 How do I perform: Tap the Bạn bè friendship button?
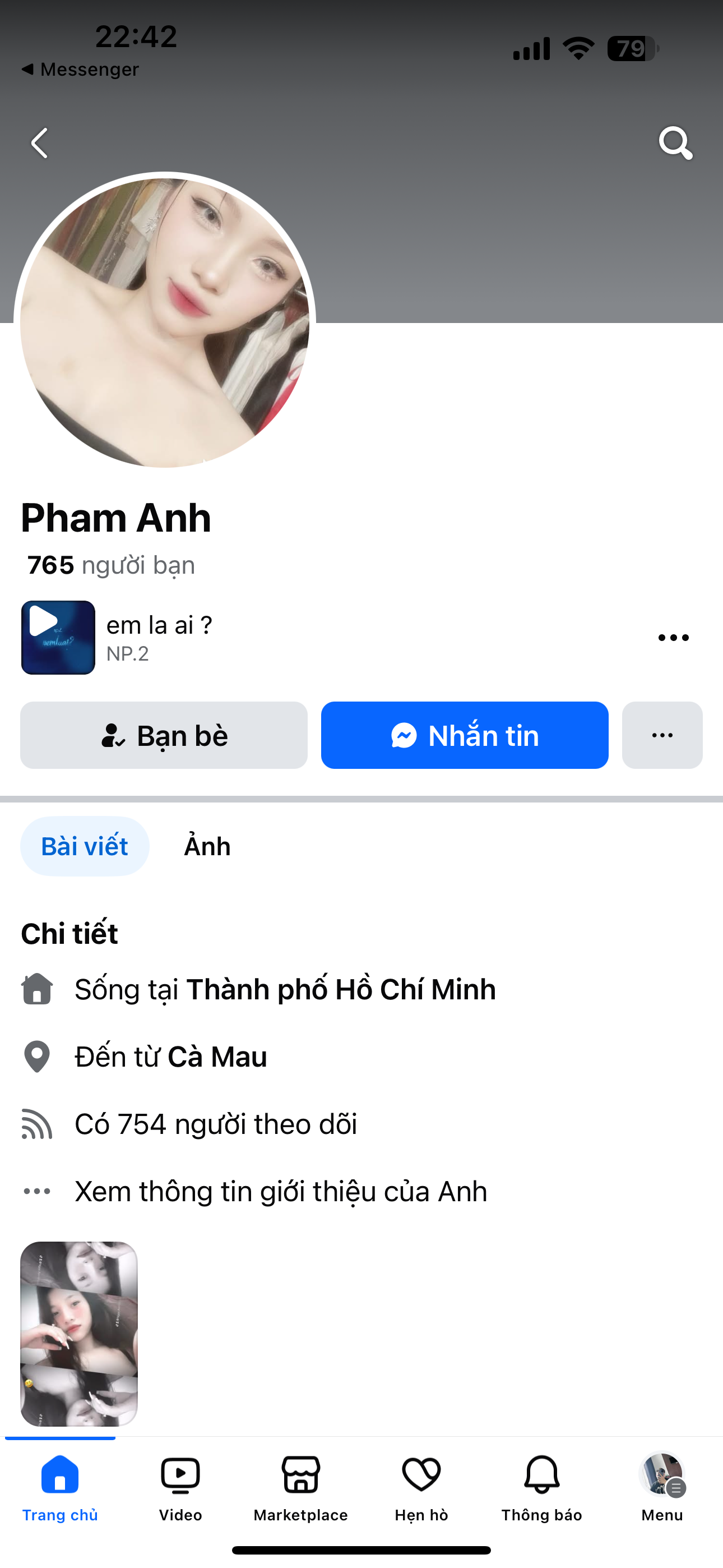164,735
